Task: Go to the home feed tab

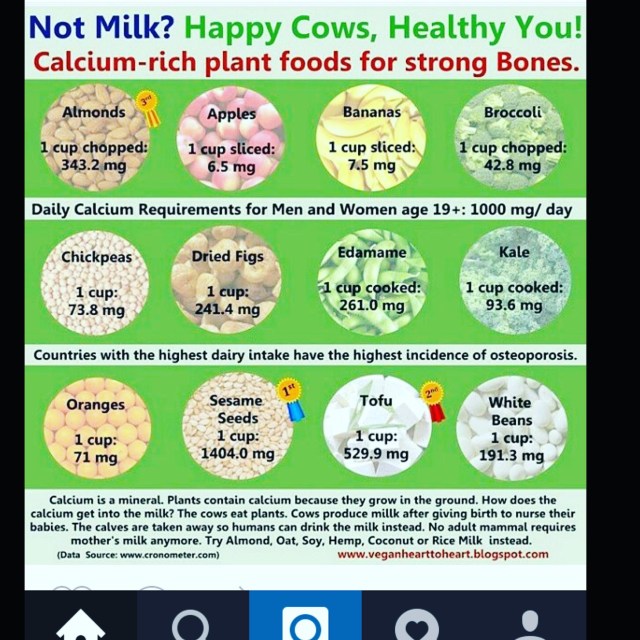Action: coord(80,625)
